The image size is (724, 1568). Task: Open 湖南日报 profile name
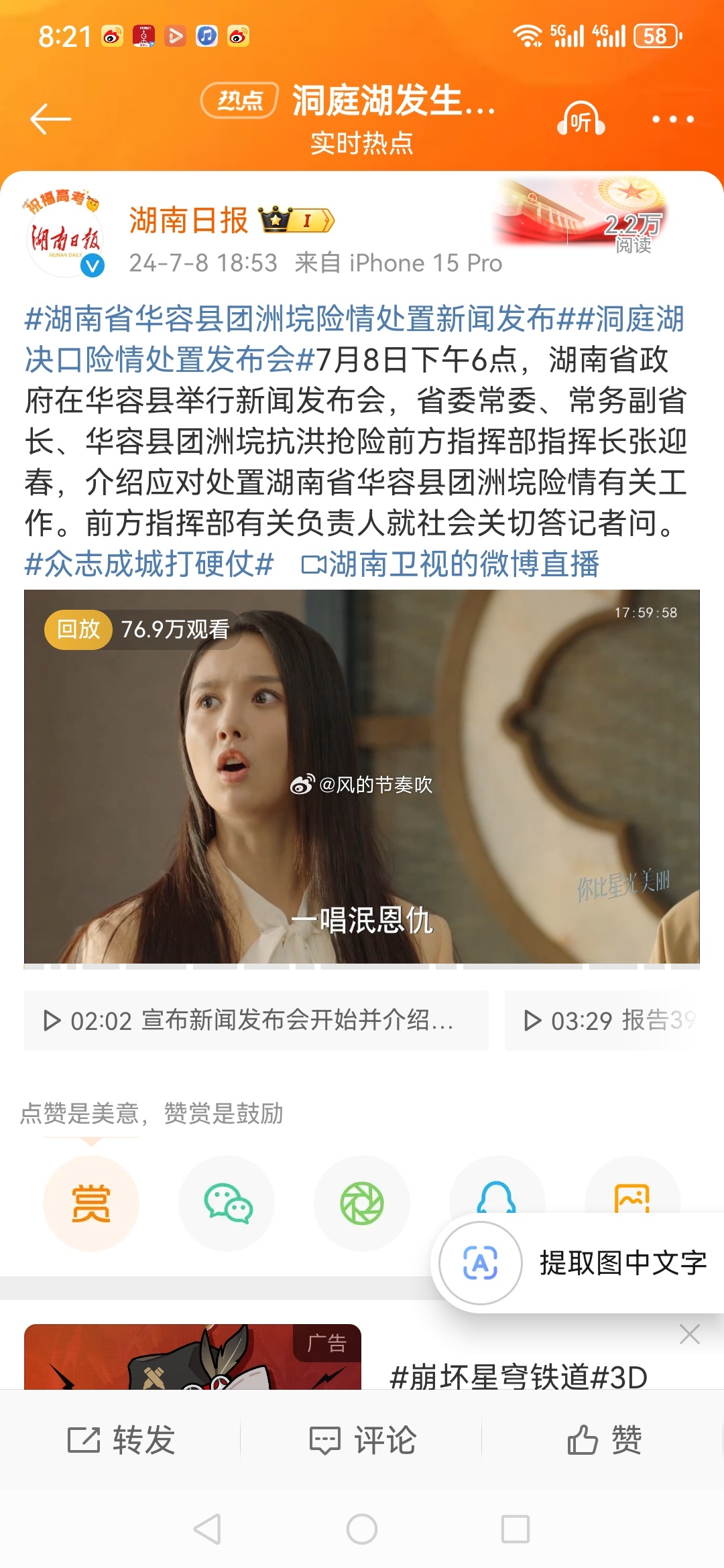[188, 220]
